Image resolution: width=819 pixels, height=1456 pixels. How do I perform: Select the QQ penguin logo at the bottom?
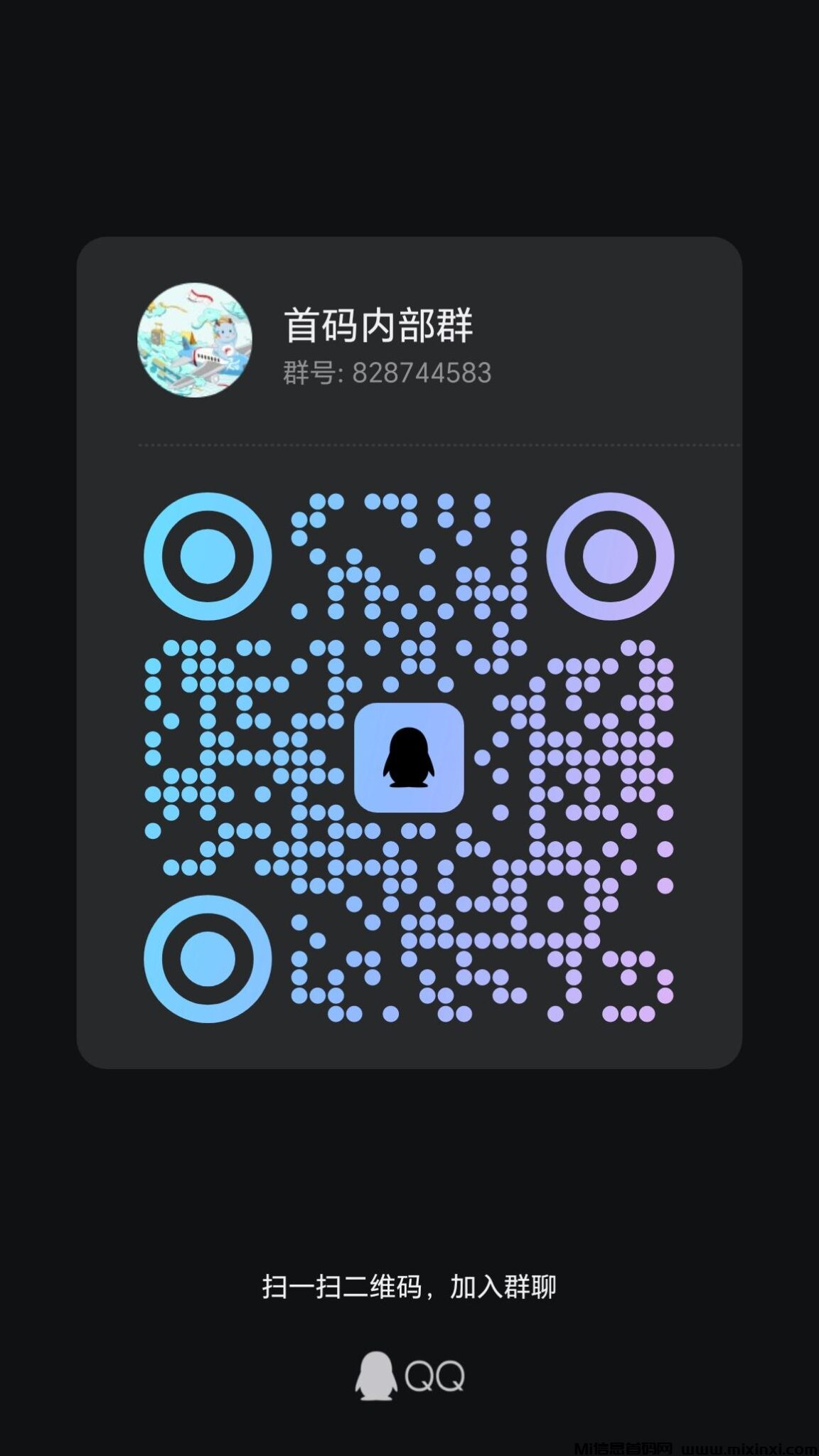[x=377, y=1374]
